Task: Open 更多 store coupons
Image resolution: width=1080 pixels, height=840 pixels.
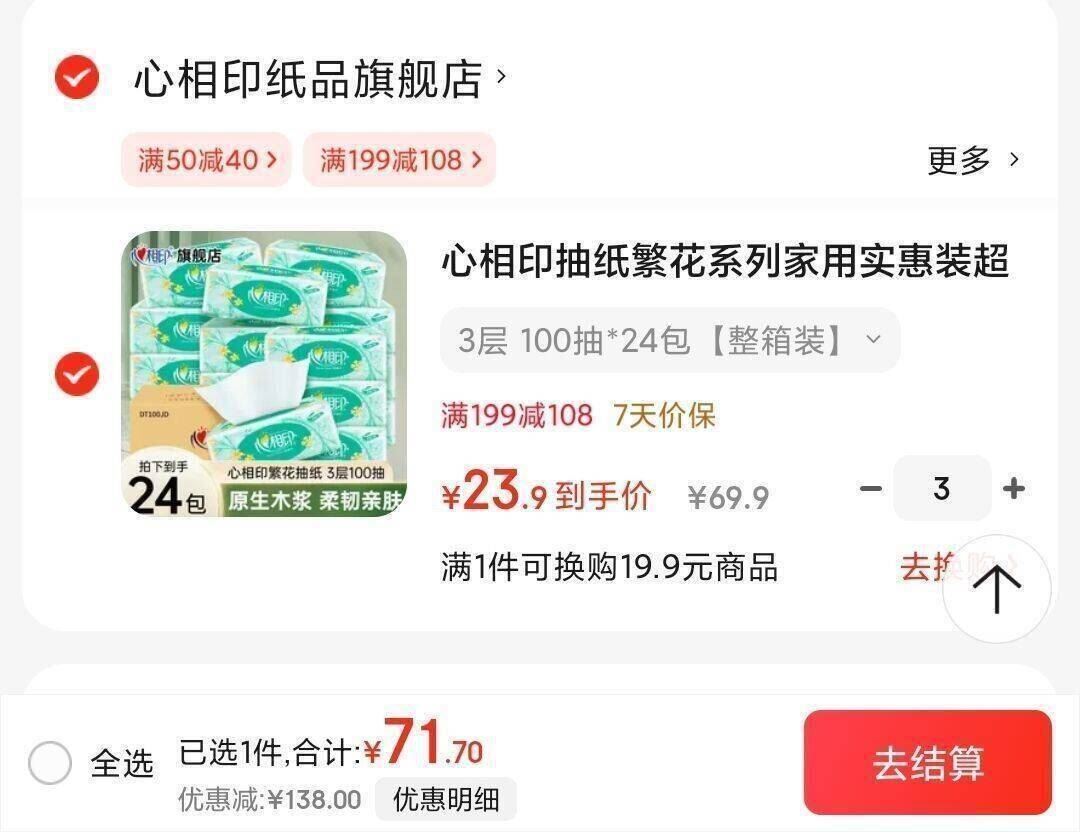Action: pos(972,160)
